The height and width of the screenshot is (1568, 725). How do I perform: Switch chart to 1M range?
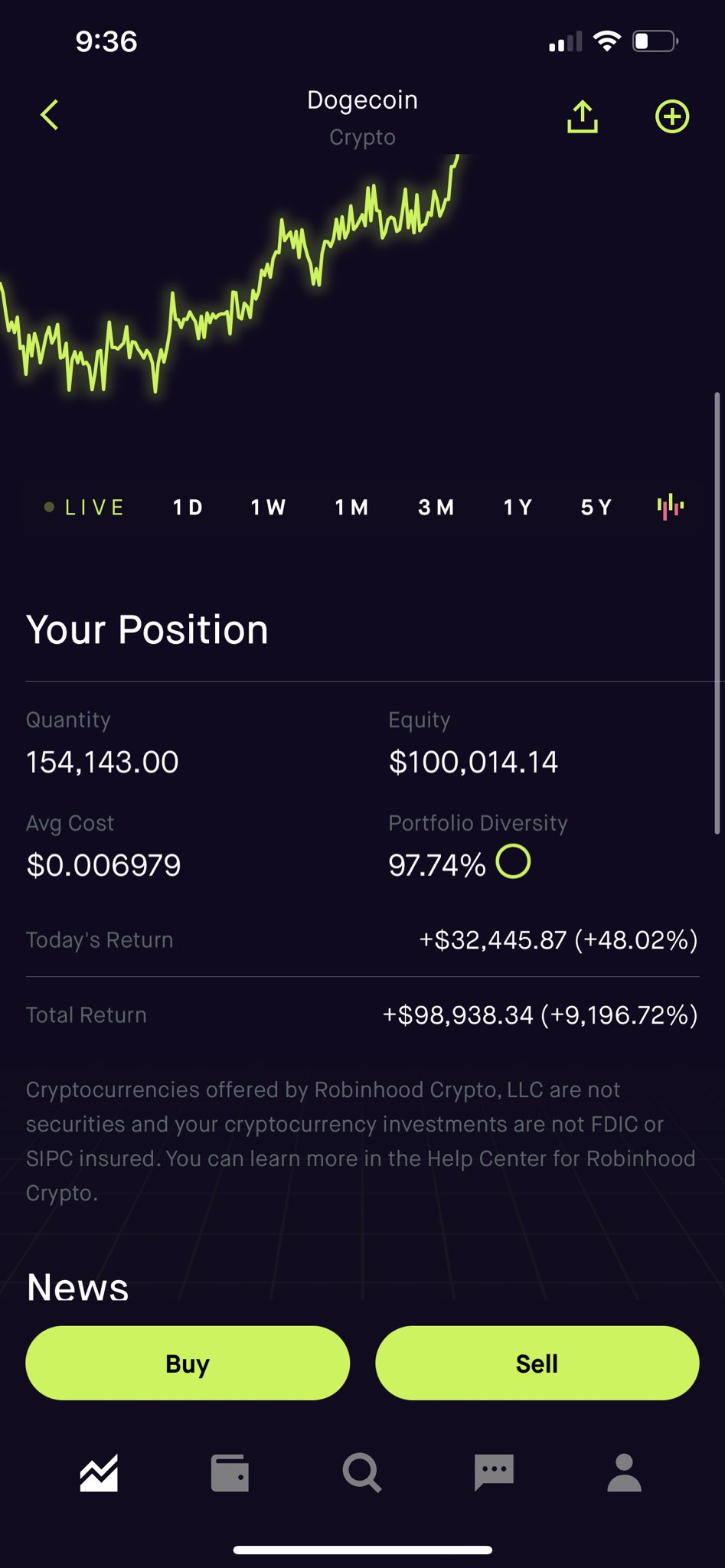(351, 507)
